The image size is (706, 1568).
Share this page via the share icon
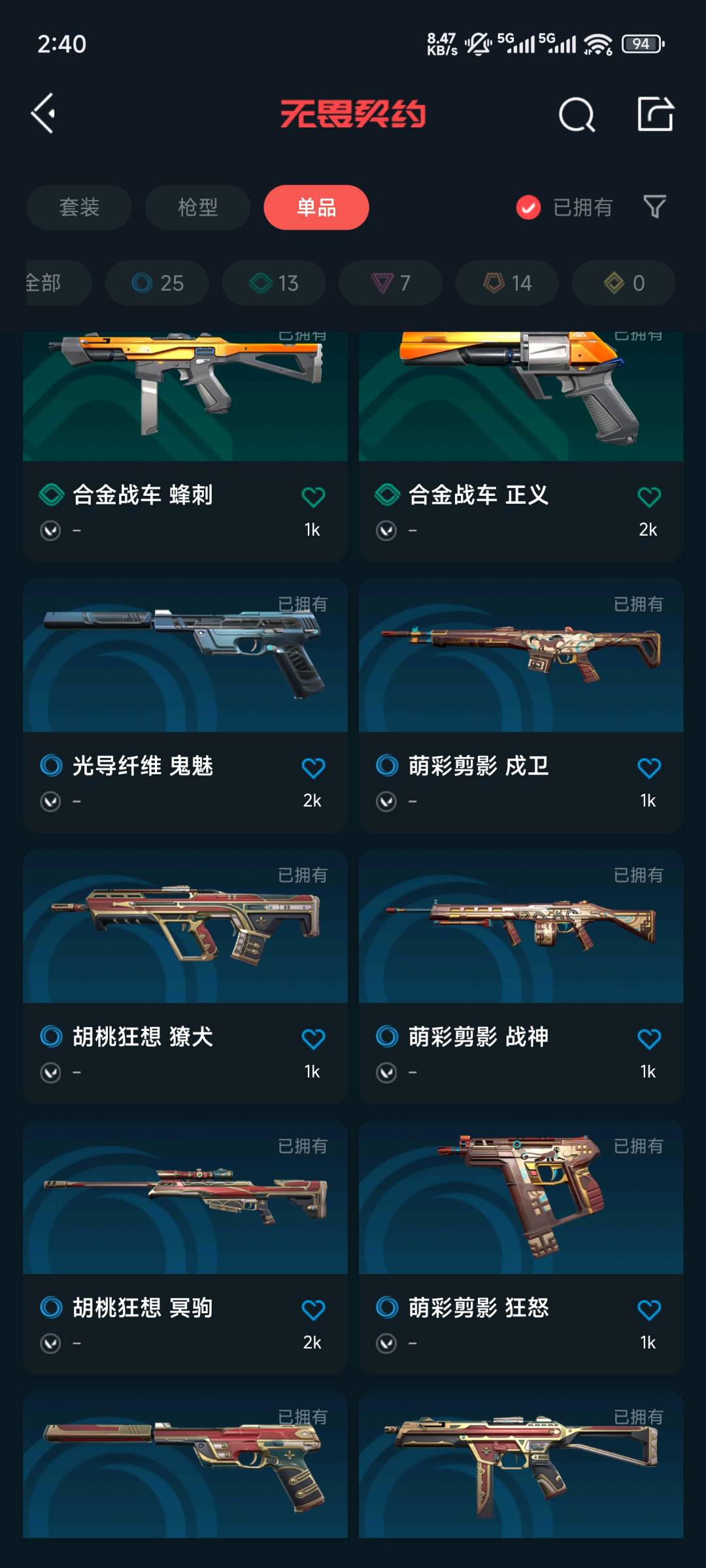point(655,114)
